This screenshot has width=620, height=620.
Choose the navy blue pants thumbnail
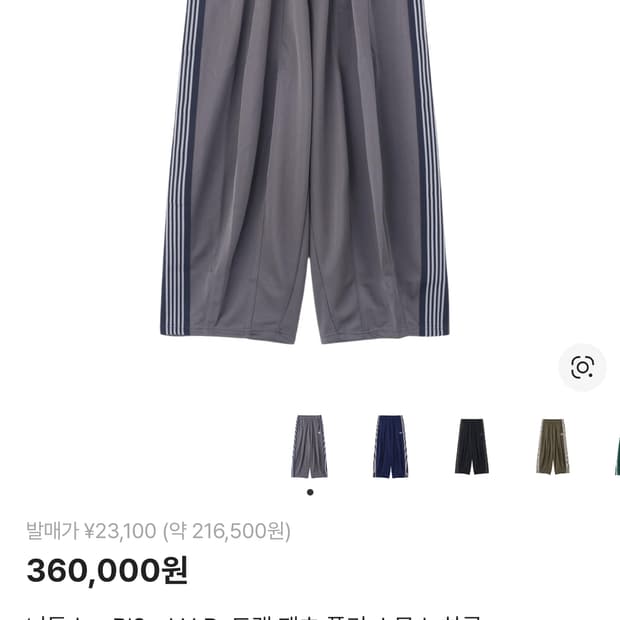(x=390, y=446)
